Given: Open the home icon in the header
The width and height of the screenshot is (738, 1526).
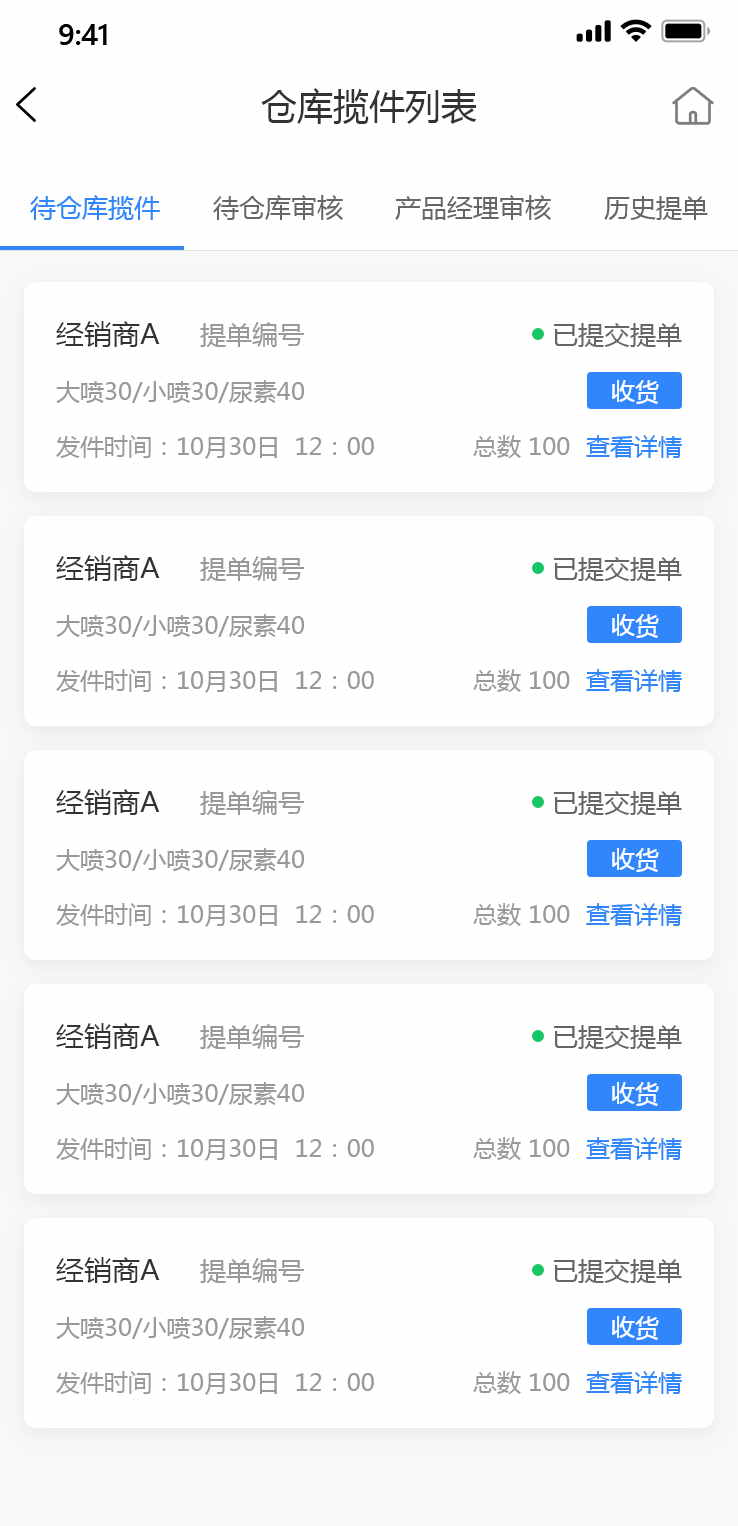Looking at the screenshot, I should pyautogui.click(x=692, y=106).
